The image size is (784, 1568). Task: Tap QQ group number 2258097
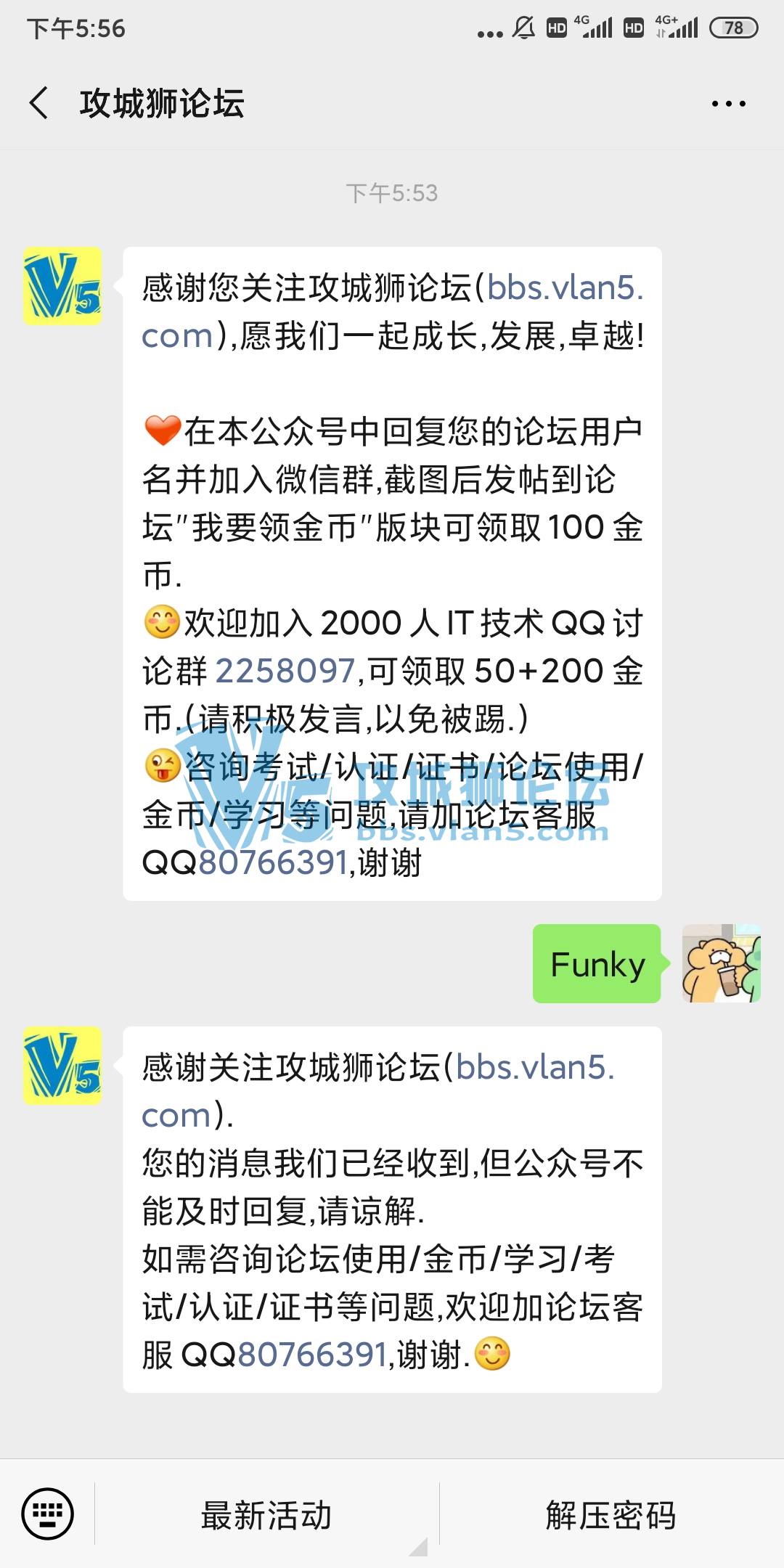(x=285, y=671)
